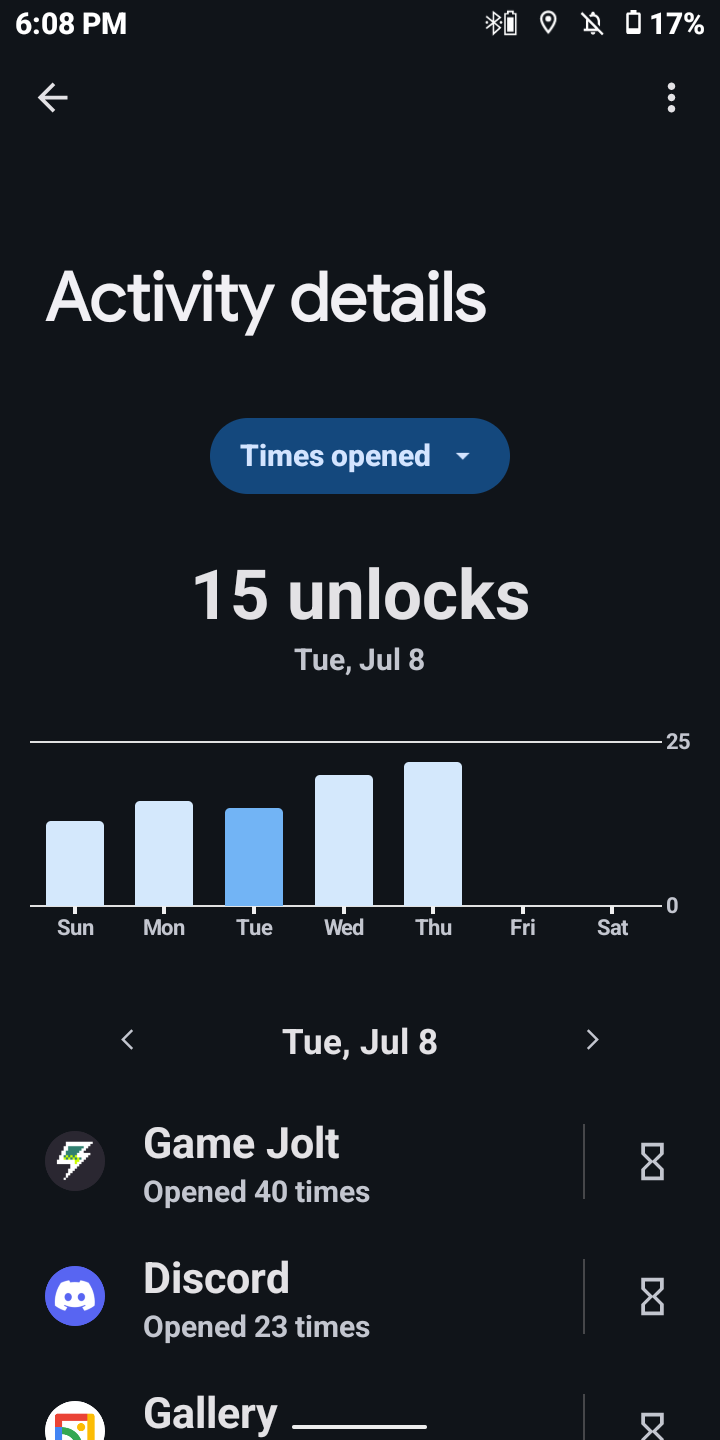Set app timer for Discord

(652, 1297)
